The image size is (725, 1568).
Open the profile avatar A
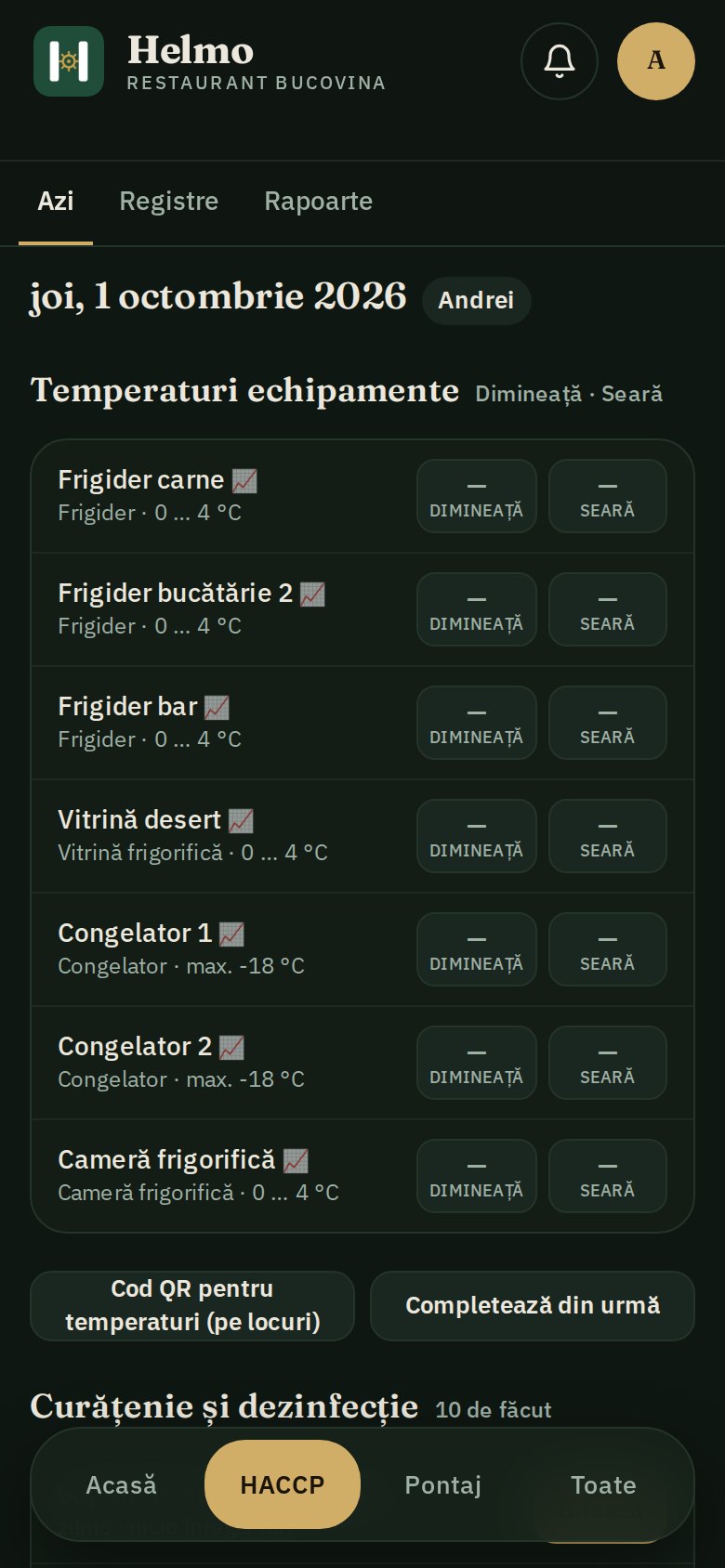click(656, 61)
